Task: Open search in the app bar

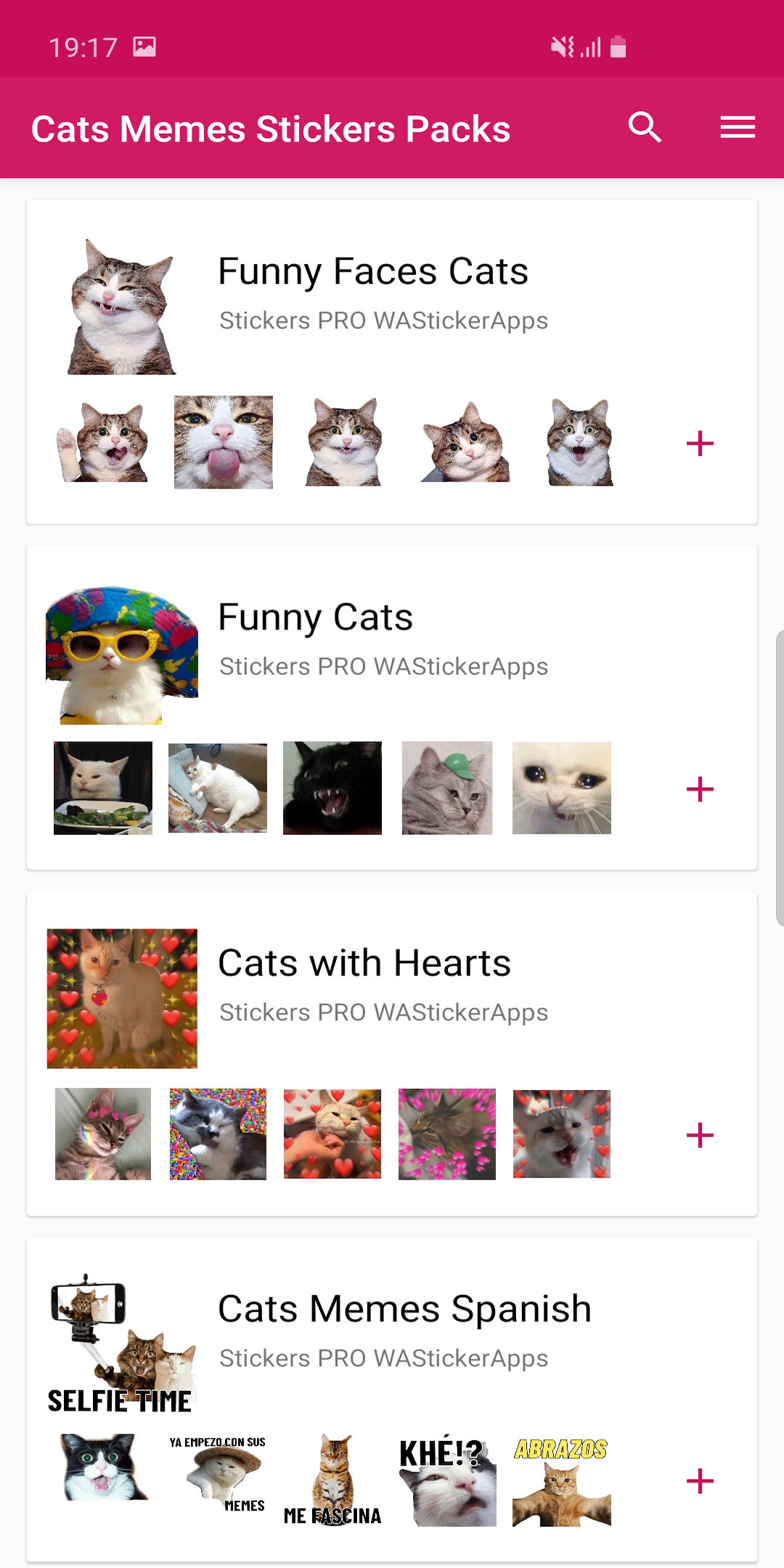Action: coord(645,128)
